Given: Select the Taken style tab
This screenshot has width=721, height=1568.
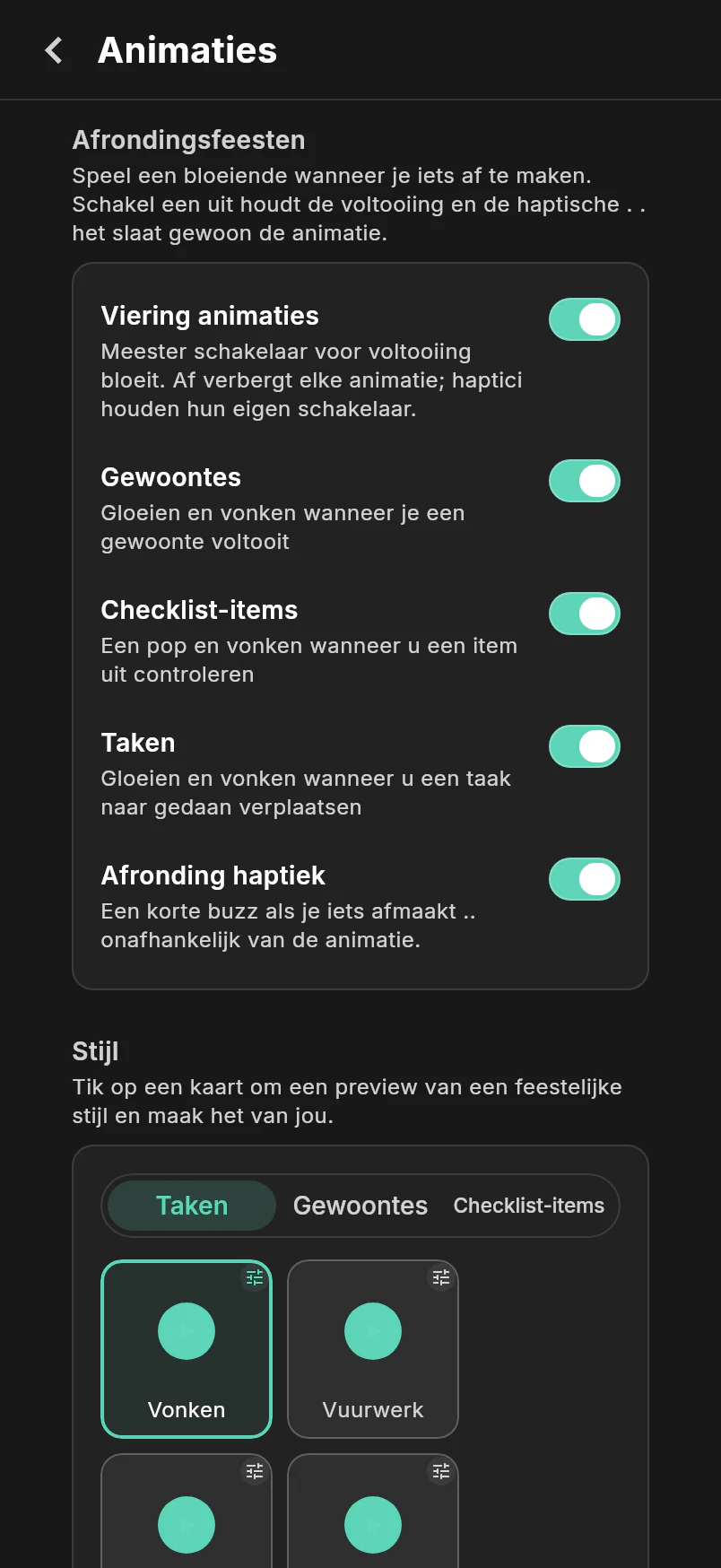Looking at the screenshot, I should click(x=192, y=1206).
